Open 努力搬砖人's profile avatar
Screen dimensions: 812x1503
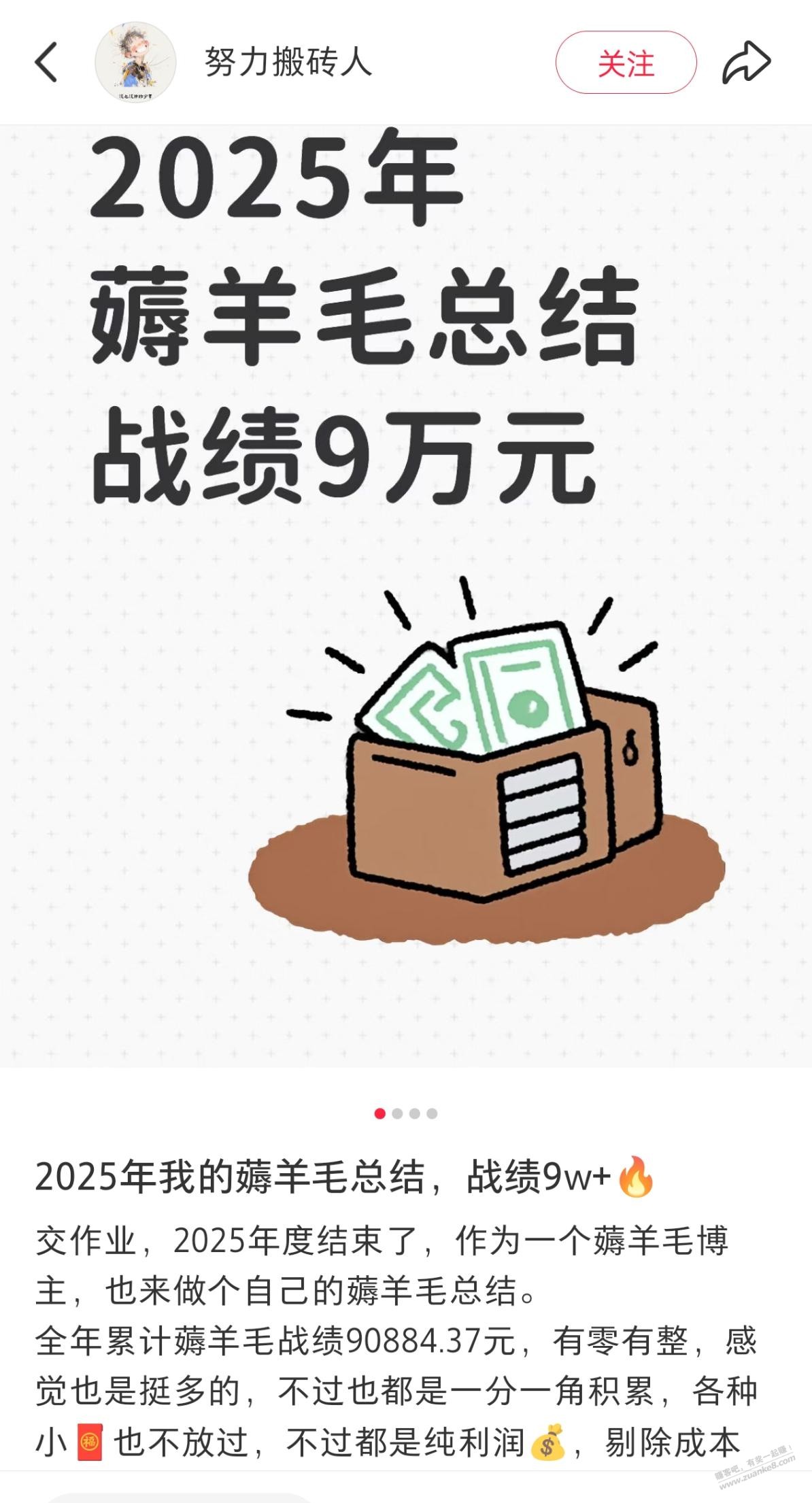[x=135, y=63]
